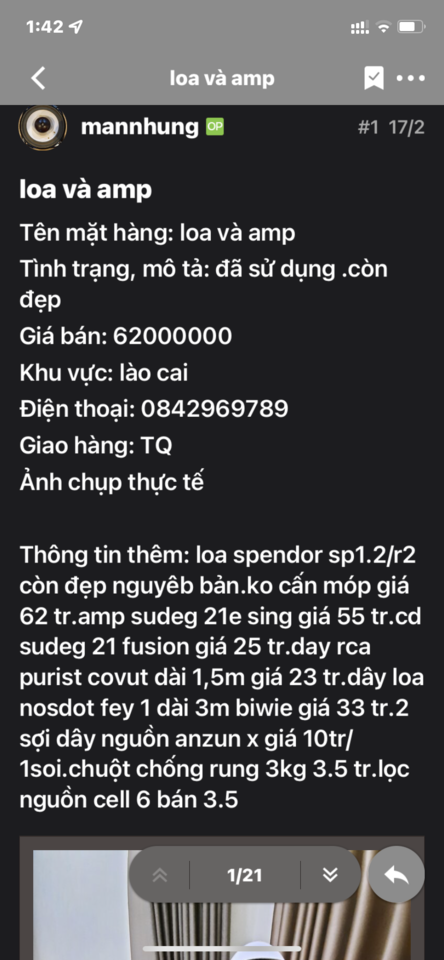Open the 1/21 post counter
The width and height of the screenshot is (444, 960).
pyautogui.click(x=244, y=876)
